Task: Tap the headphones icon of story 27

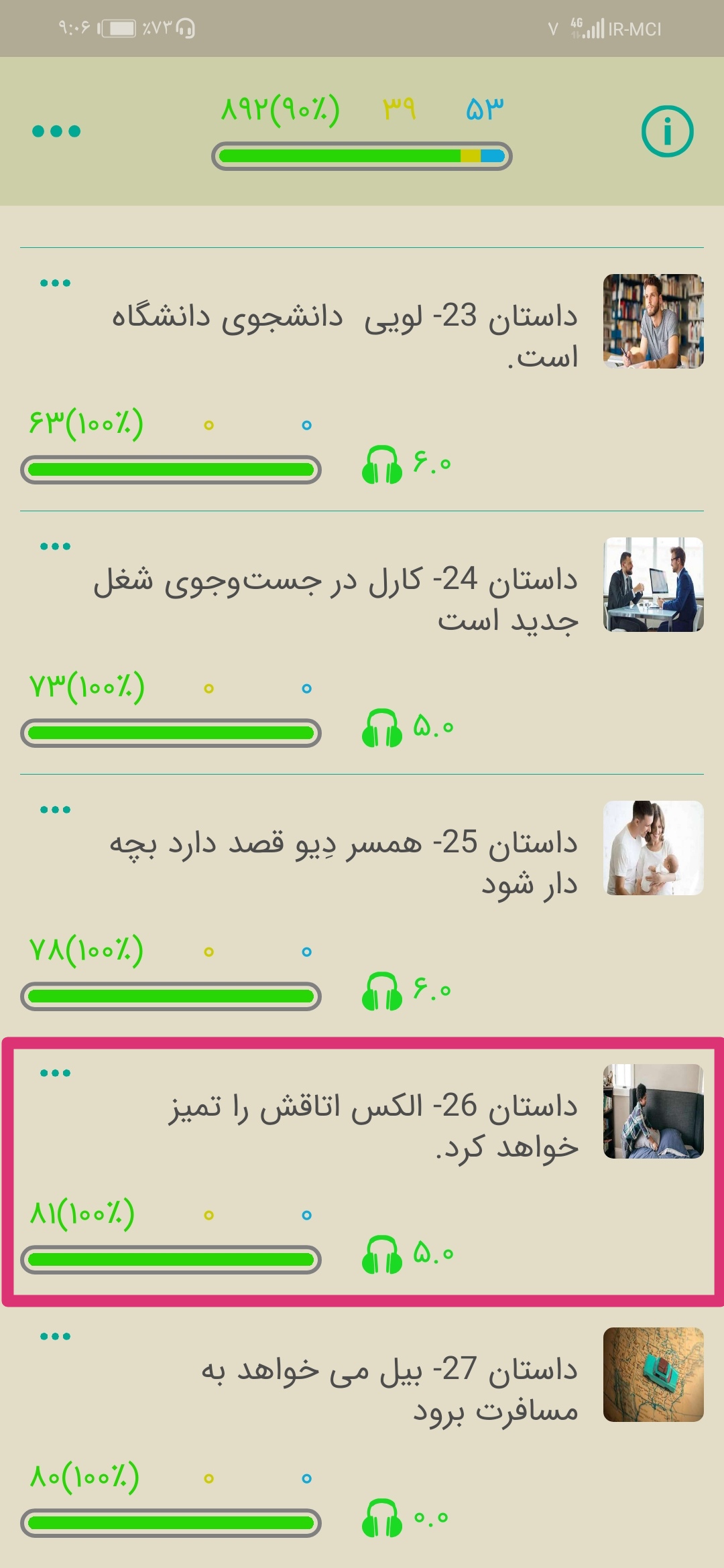Action: click(381, 1518)
